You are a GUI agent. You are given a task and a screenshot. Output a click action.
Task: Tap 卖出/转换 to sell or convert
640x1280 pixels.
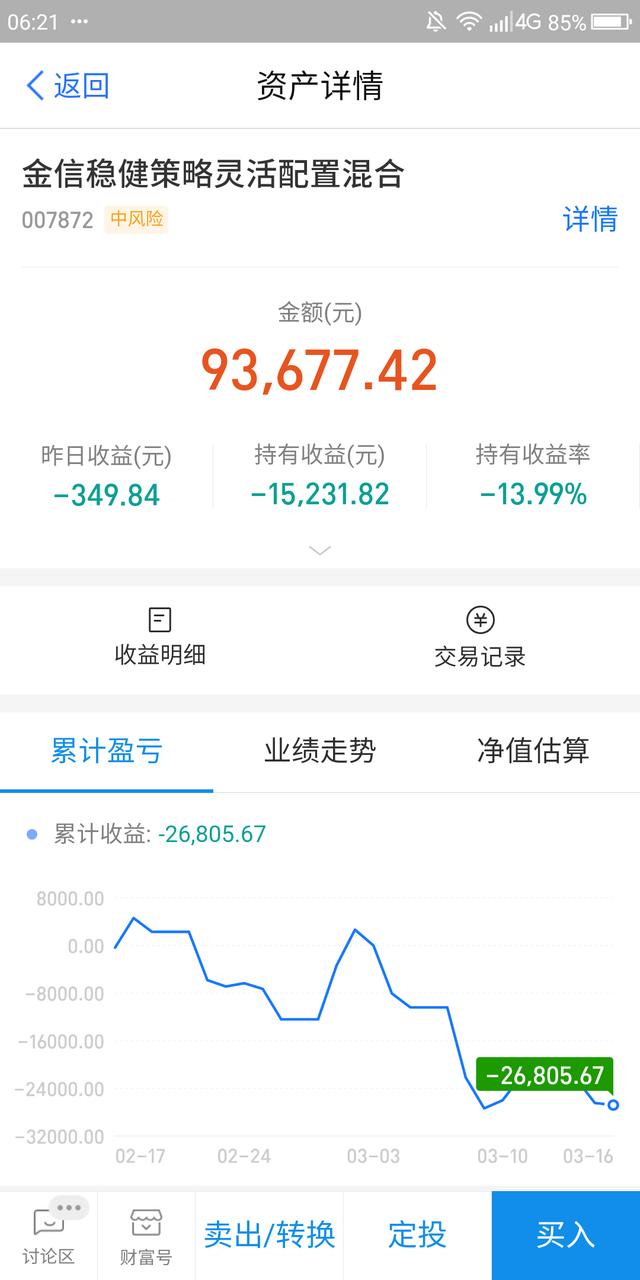click(x=269, y=1235)
